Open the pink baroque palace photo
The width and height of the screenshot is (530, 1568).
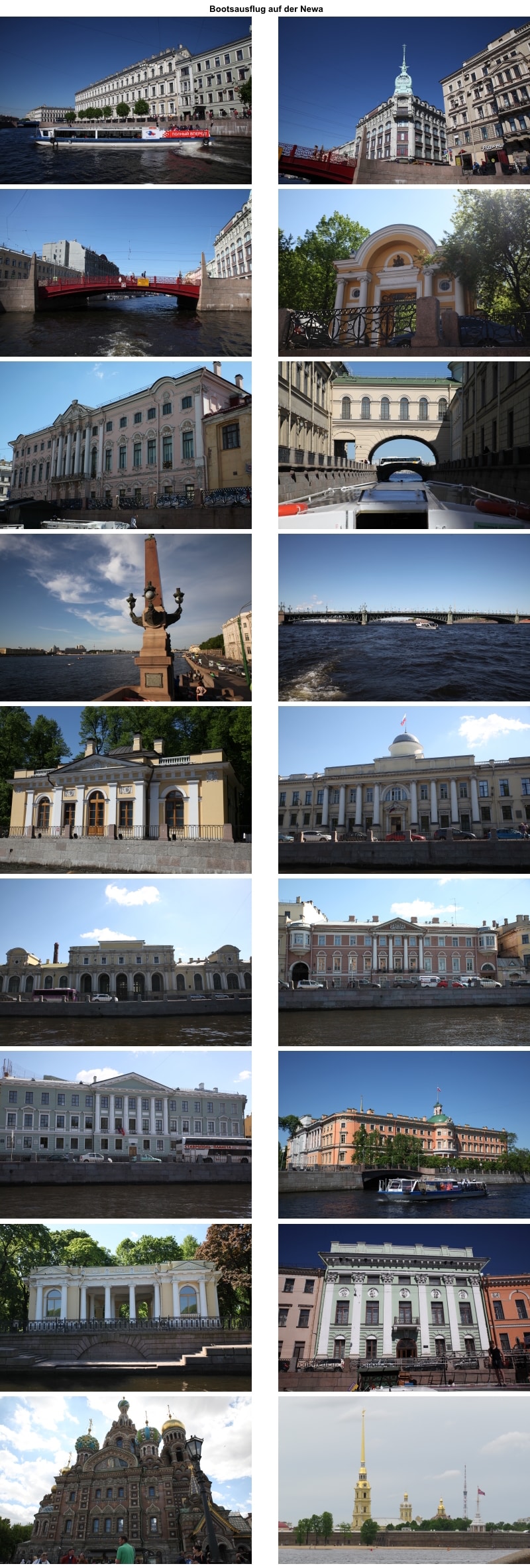click(x=126, y=445)
